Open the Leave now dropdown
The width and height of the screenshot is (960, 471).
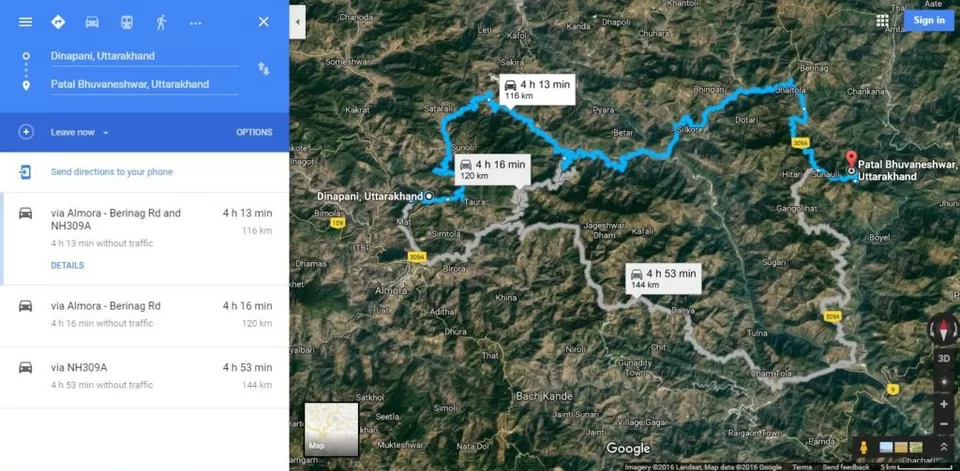(80, 132)
